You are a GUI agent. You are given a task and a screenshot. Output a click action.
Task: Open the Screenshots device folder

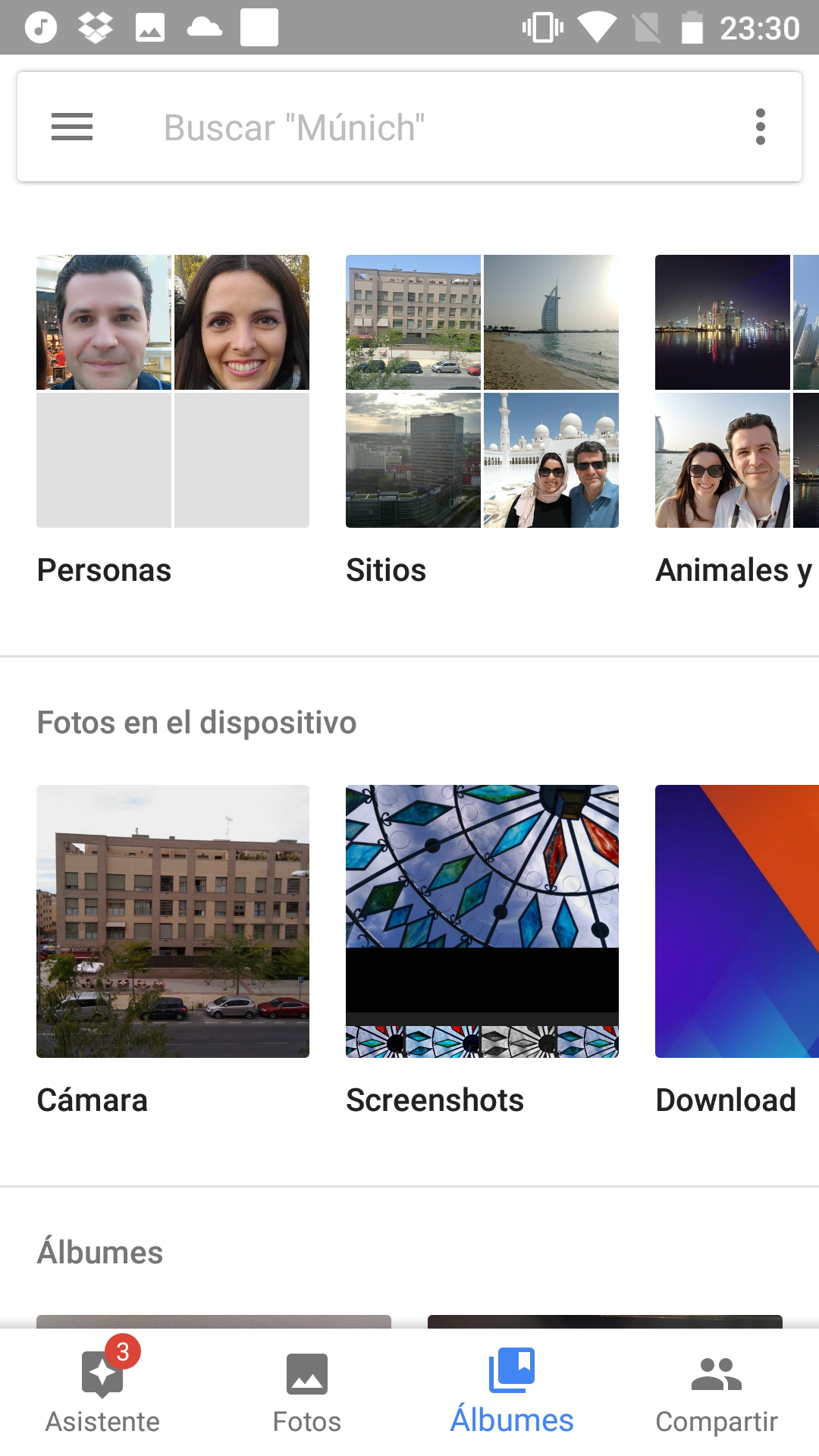click(x=482, y=921)
